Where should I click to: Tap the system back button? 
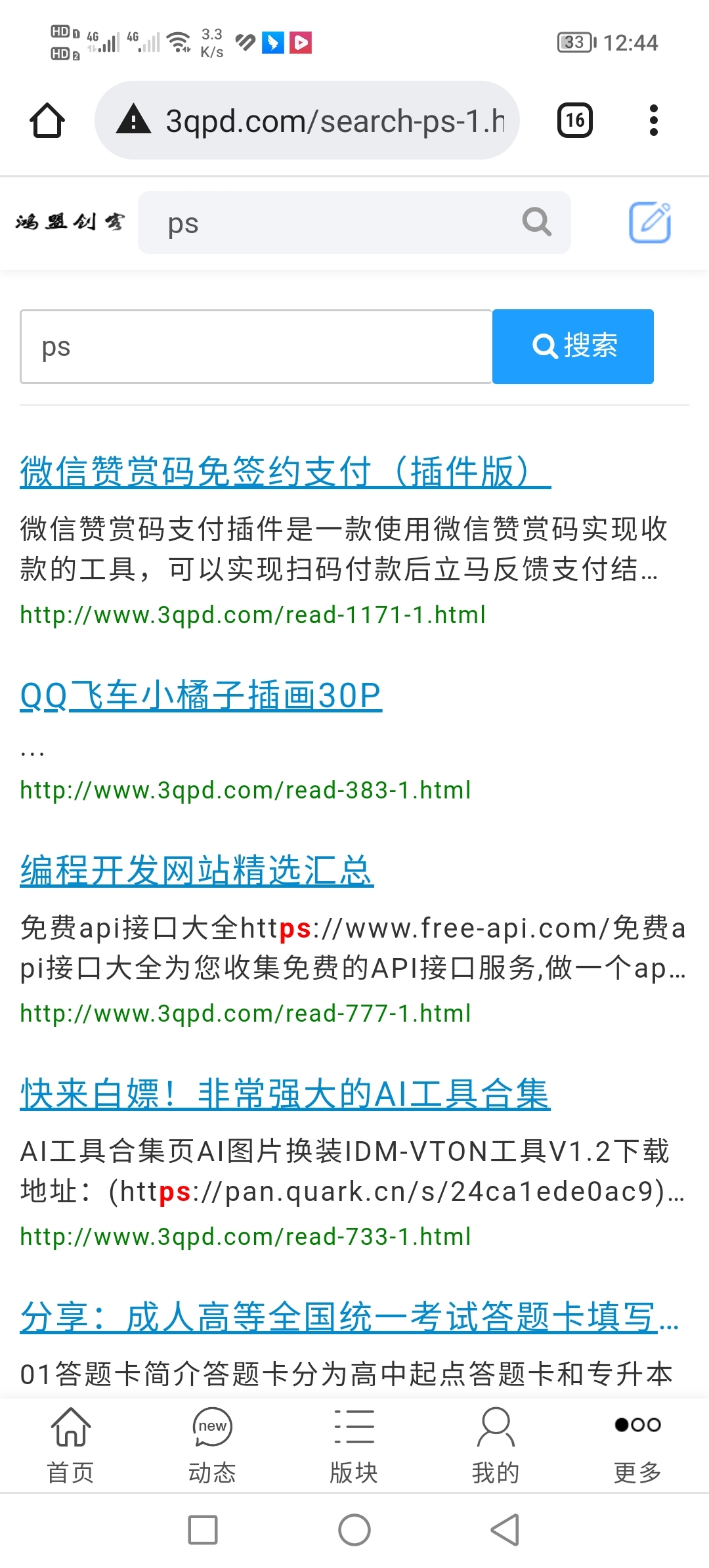(505, 1530)
